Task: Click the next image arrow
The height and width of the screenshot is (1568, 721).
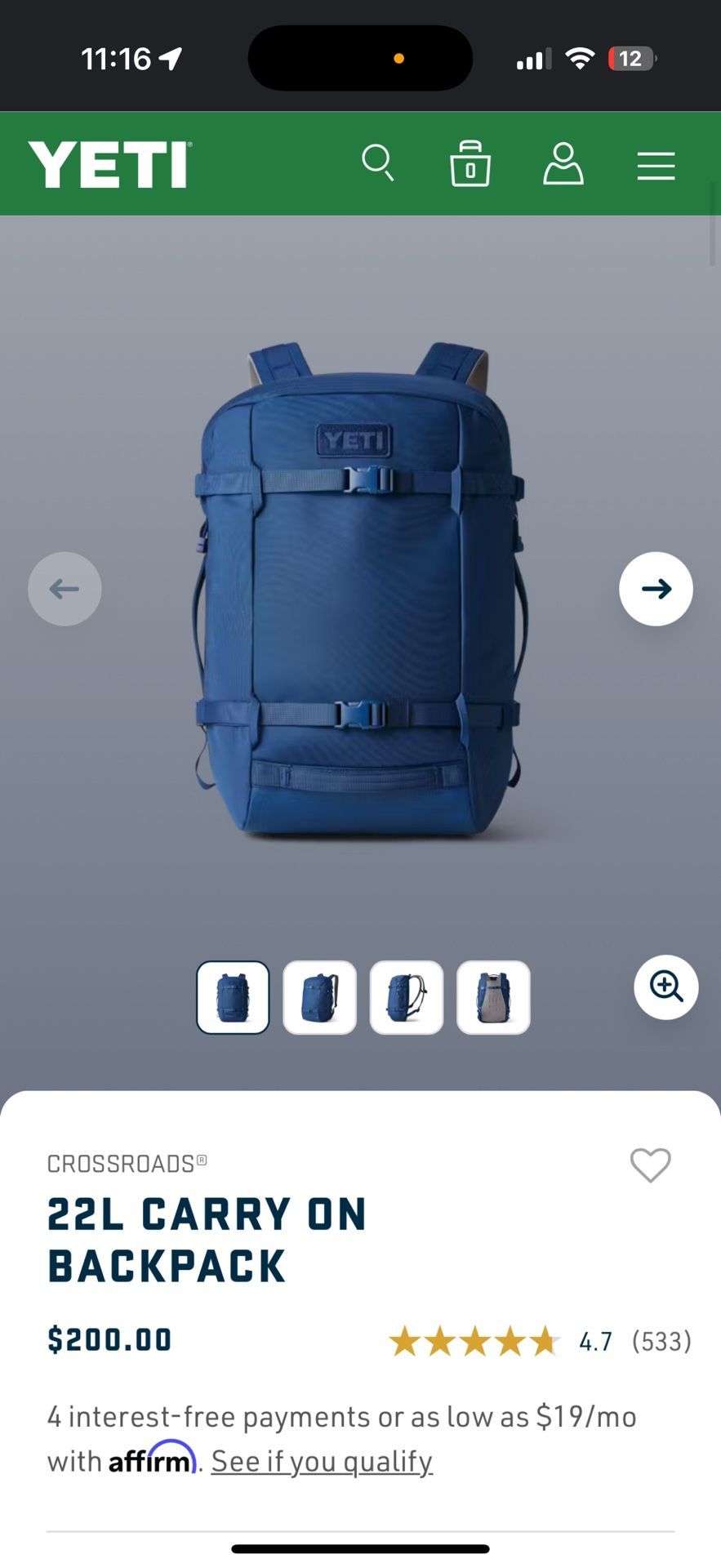Action: point(656,588)
